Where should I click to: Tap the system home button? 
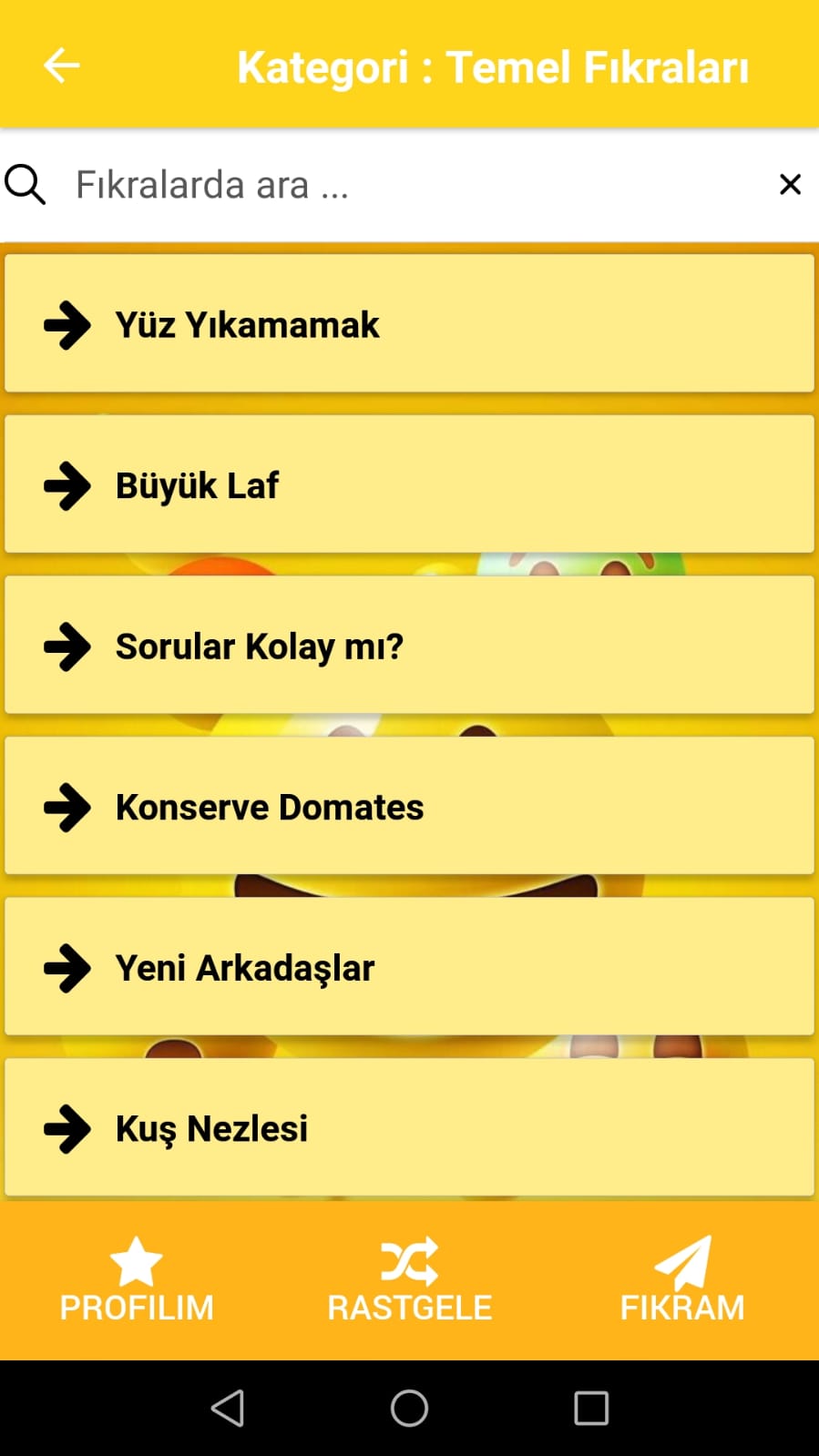[x=409, y=1408]
